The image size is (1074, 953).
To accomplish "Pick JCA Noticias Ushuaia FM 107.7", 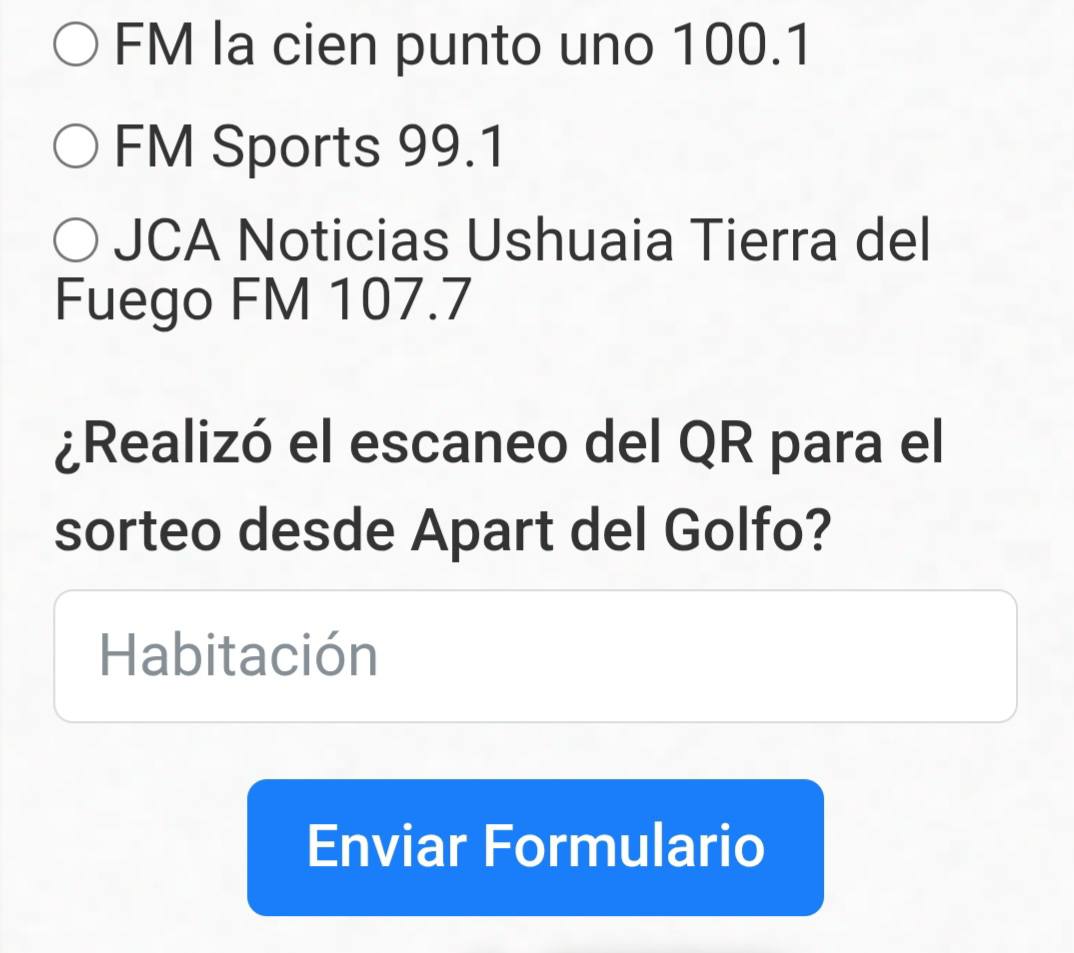I will coord(76,242).
